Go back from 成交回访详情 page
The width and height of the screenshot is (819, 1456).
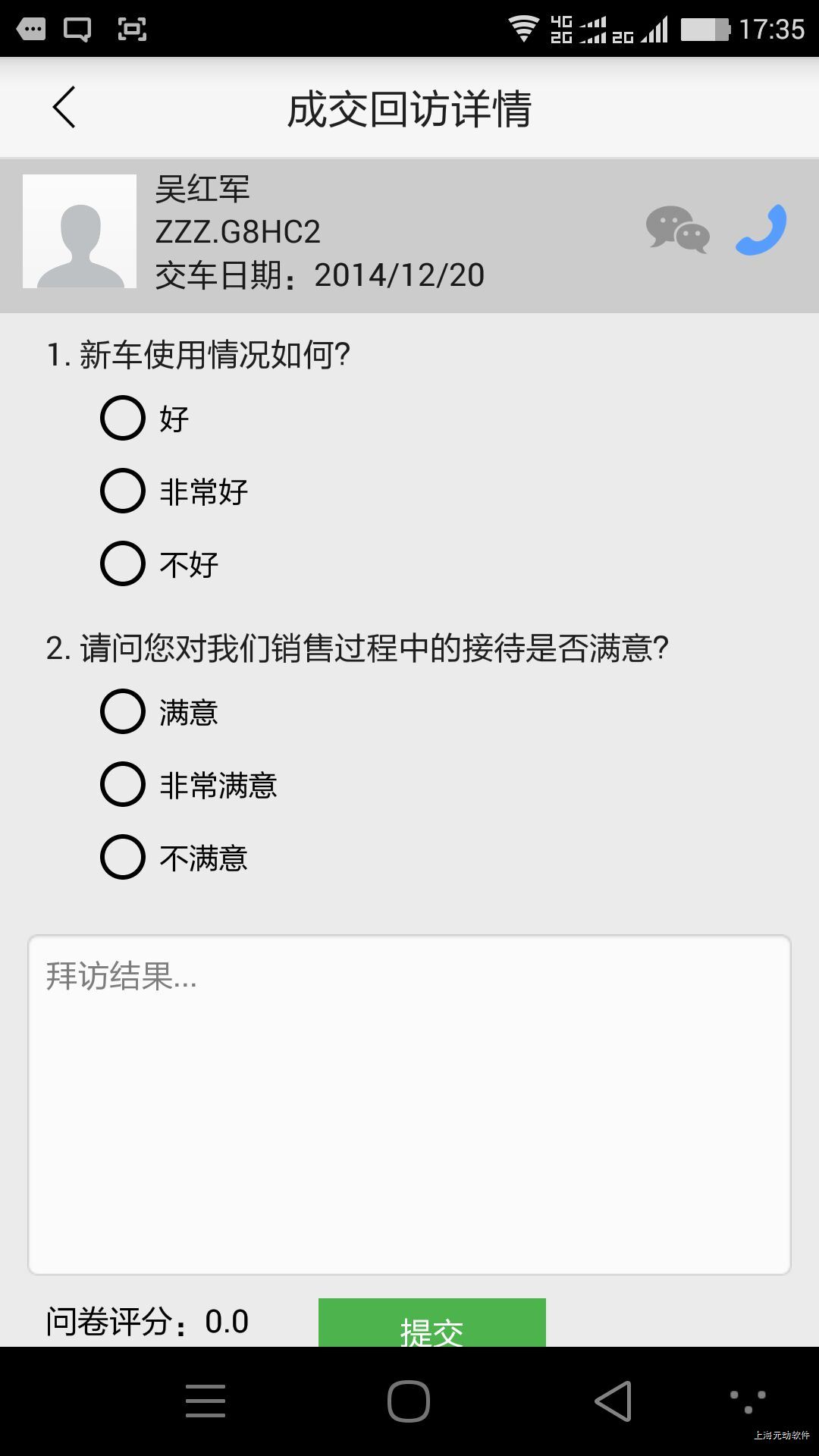coord(64,108)
